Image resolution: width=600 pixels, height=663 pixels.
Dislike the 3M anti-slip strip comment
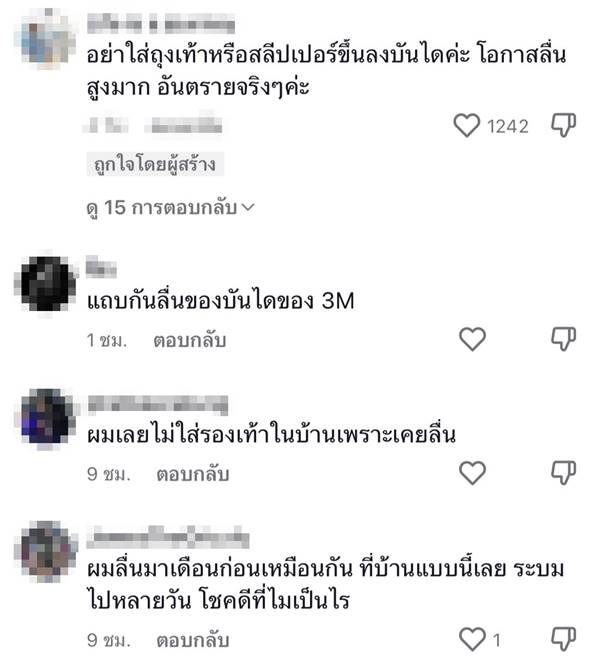pyautogui.click(x=564, y=340)
